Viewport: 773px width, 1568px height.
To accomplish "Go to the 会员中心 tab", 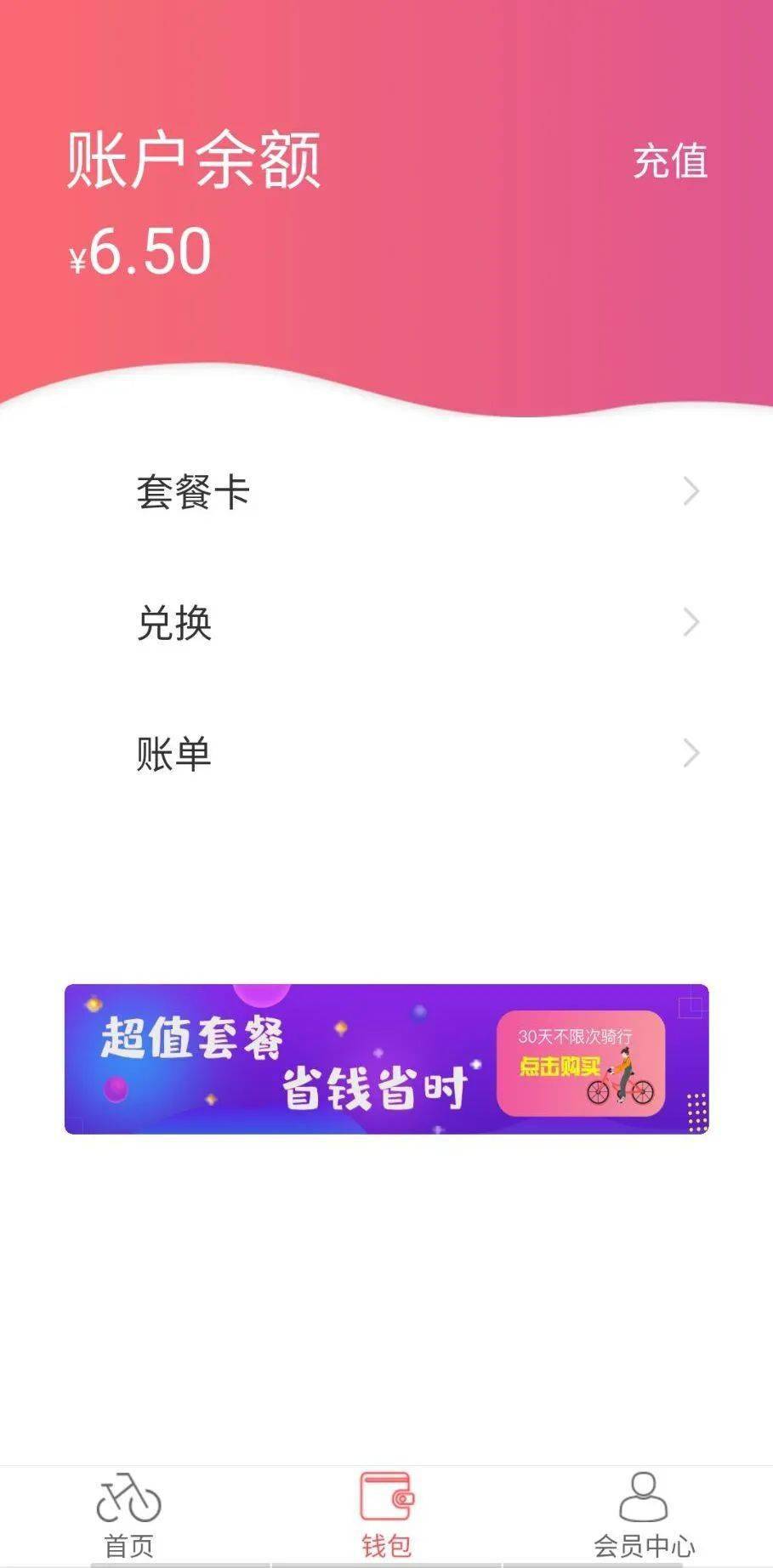I will tap(644, 1516).
